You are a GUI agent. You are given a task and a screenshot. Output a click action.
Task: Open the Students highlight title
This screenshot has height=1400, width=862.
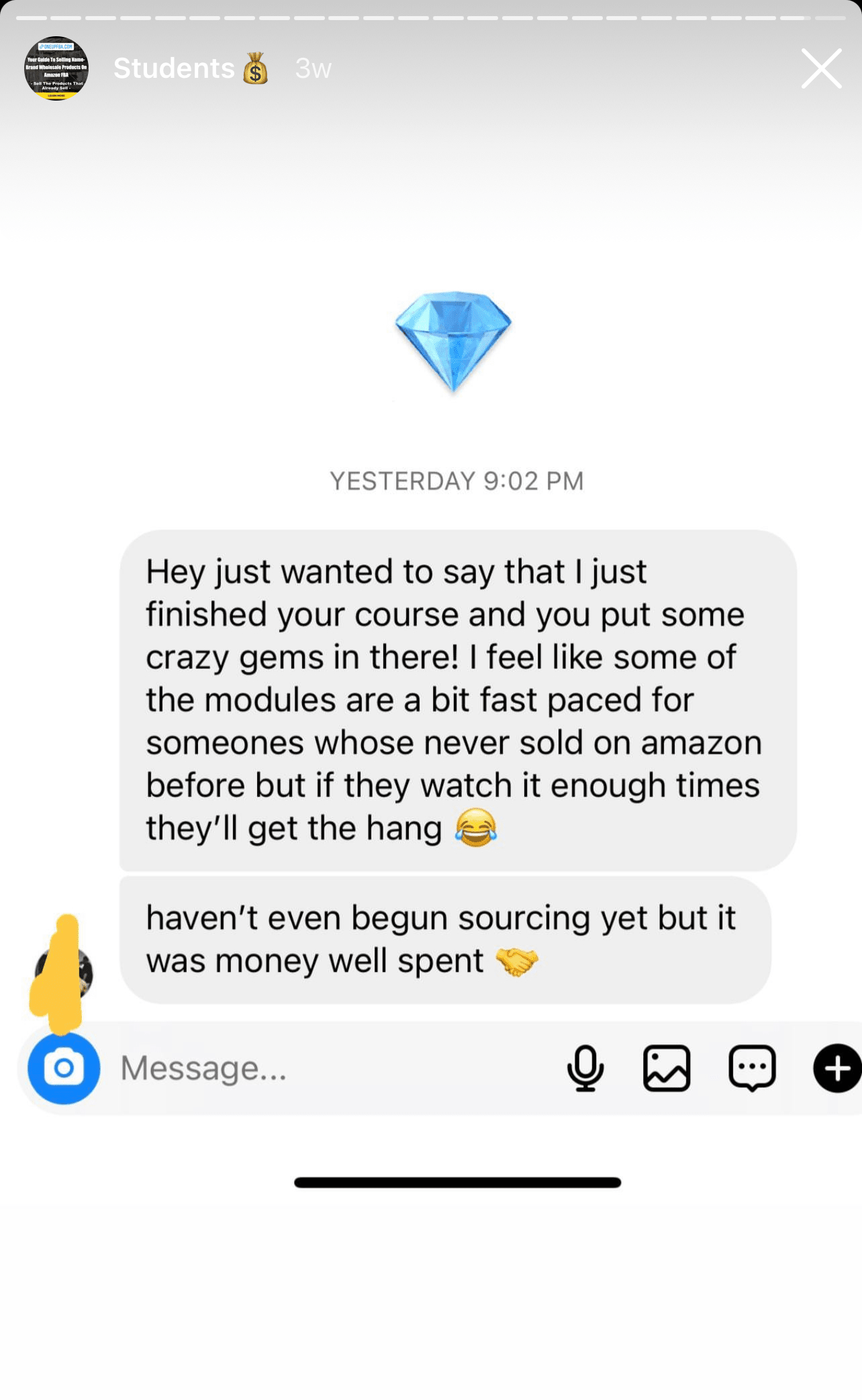click(x=175, y=68)
